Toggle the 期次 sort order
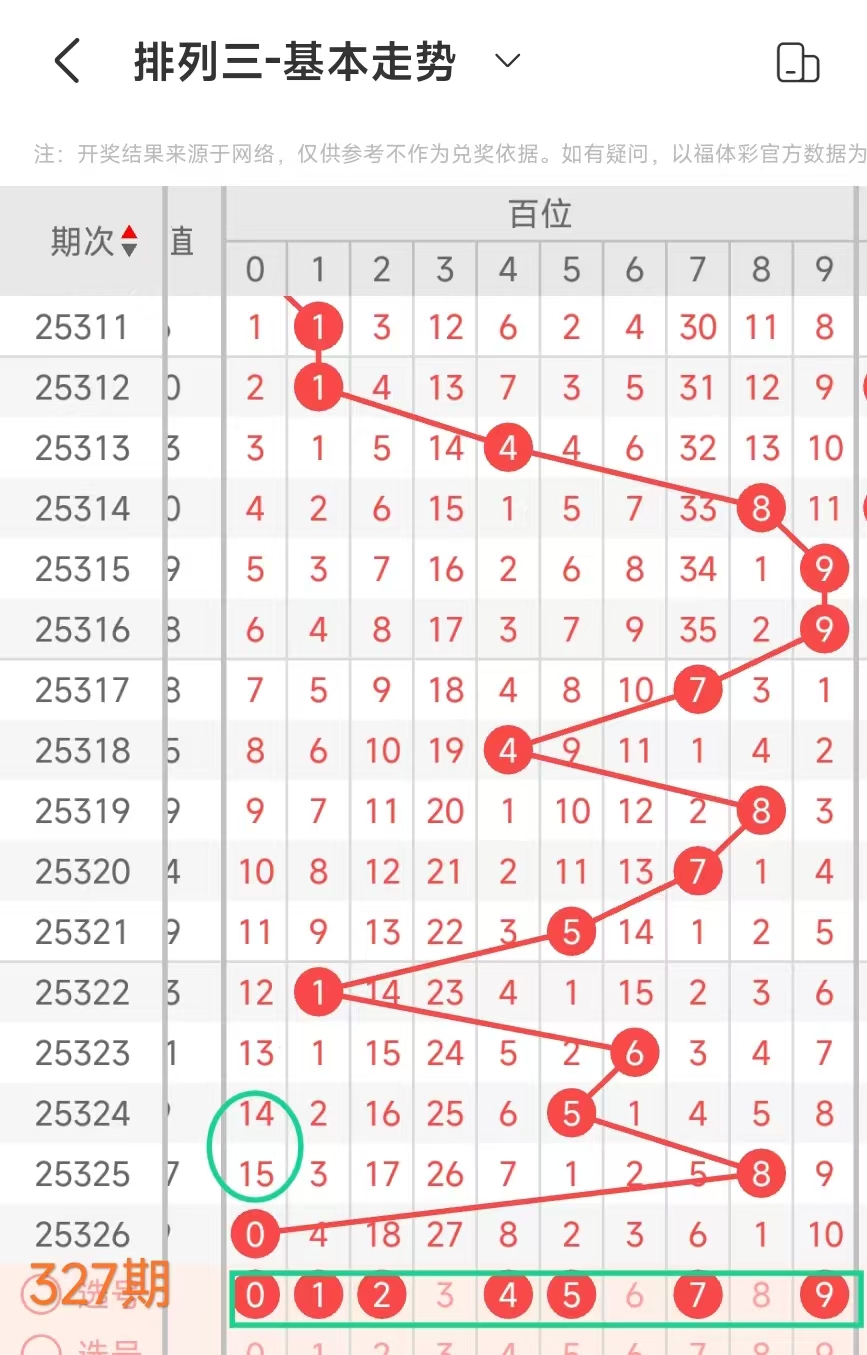Image resolution: width=867 pixels, height=1355 pixels. 128,241
